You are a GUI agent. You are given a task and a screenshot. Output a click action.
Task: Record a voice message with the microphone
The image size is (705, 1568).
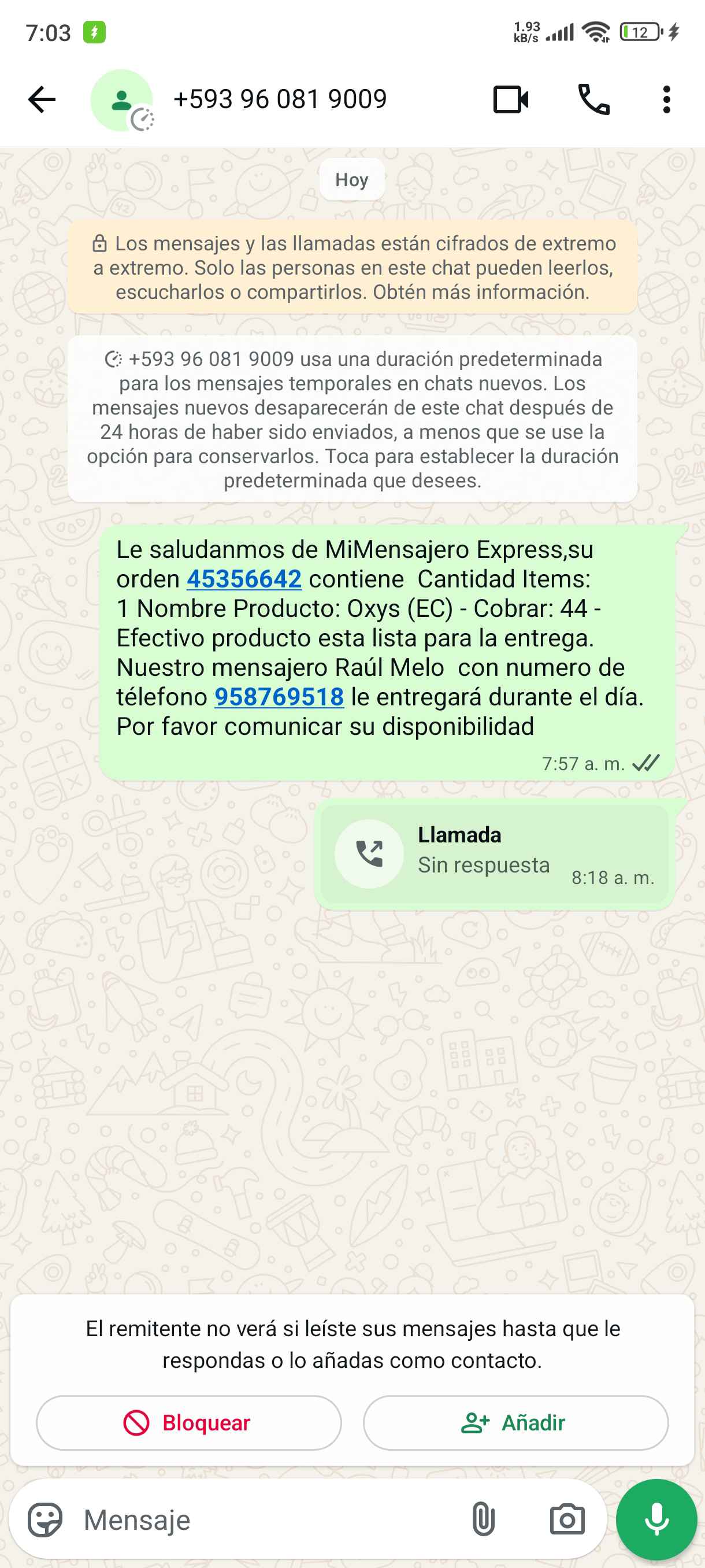(x=656, y=1520)
